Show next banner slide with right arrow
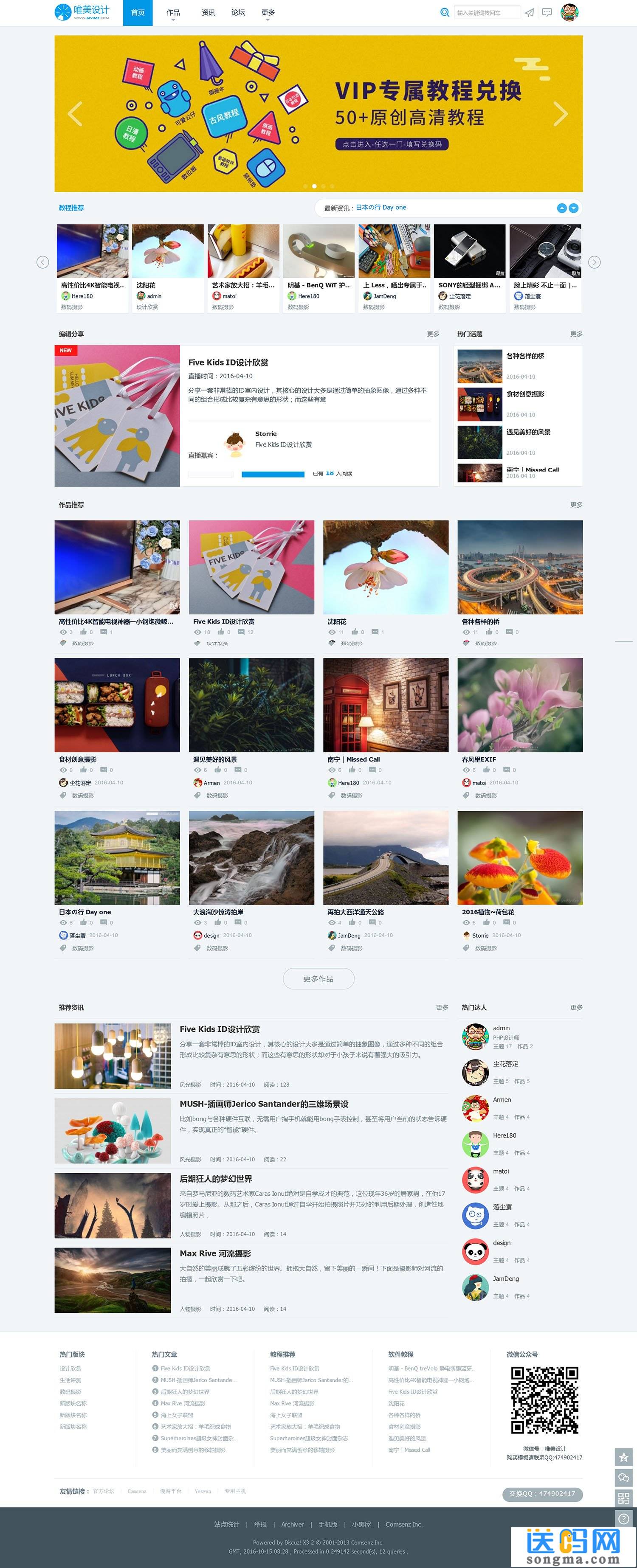Viewport: 637px width, 1568px height. click(x=560, y=114)
